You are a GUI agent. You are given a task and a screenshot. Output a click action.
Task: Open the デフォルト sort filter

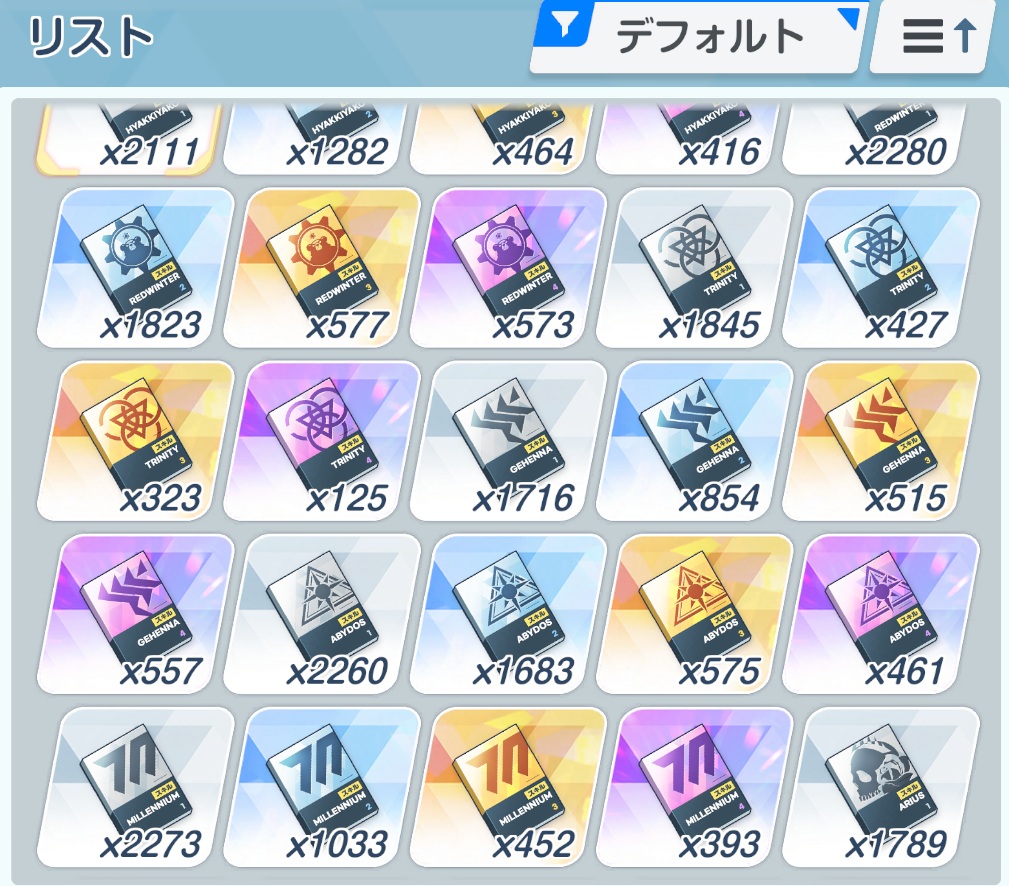click(x=697, y=37)
